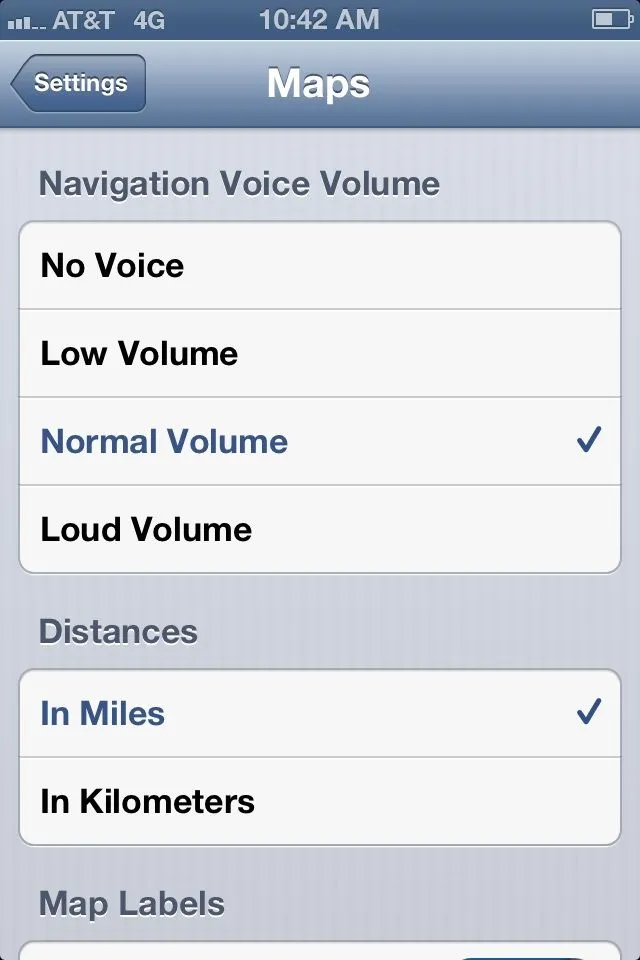The height and width of the screenshot is (960, 640).
Task: Go back to Settings
Action: pos(80,83)
